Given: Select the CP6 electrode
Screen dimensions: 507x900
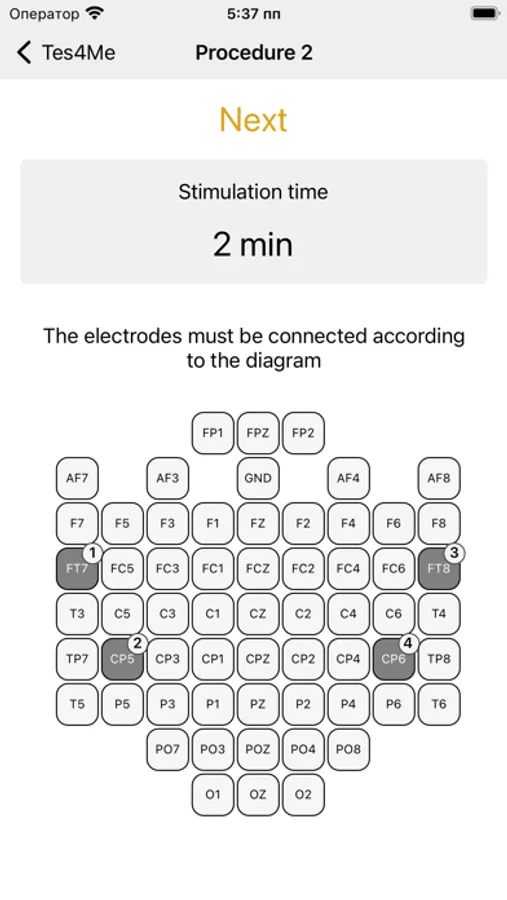Looking at the screenshot, I should [393, 659].
